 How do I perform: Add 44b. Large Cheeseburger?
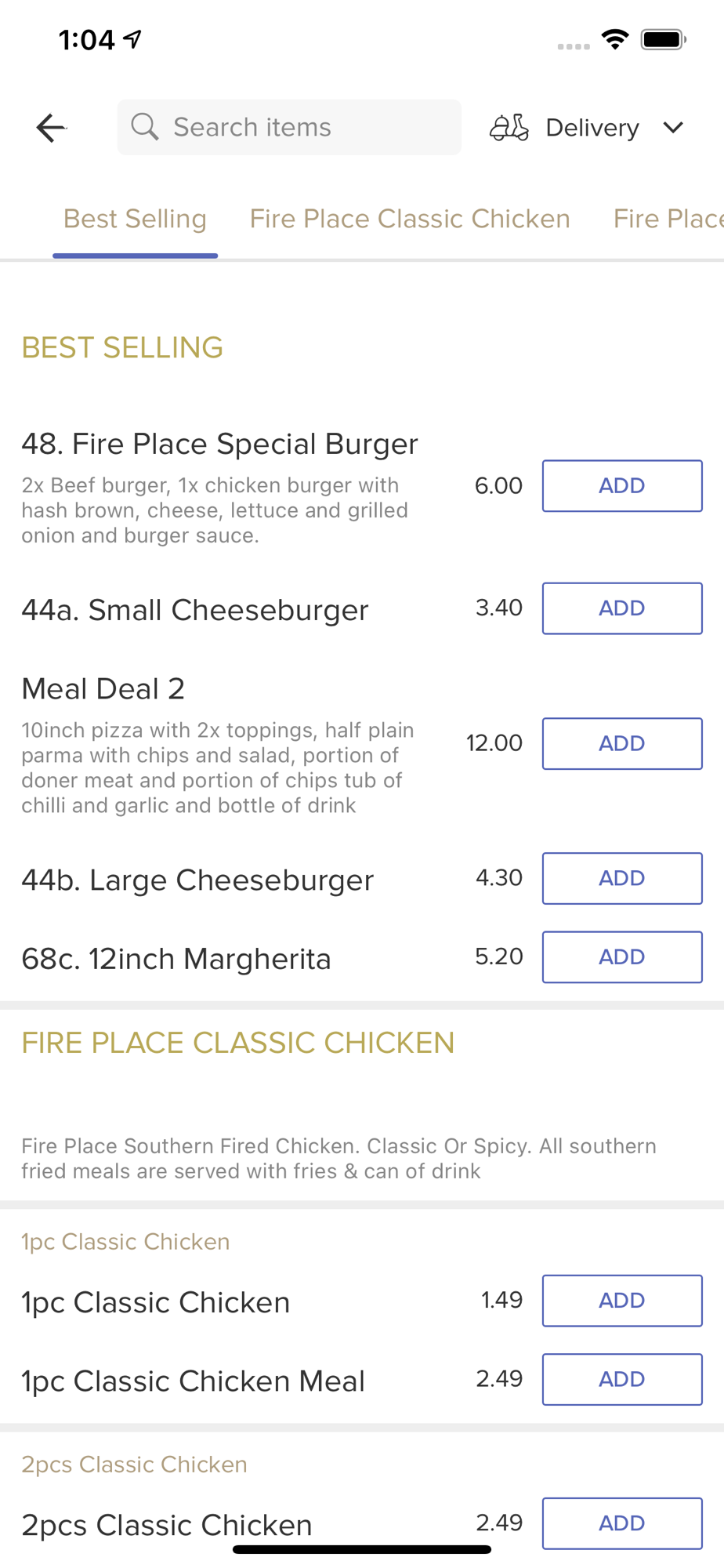point(621,878)
